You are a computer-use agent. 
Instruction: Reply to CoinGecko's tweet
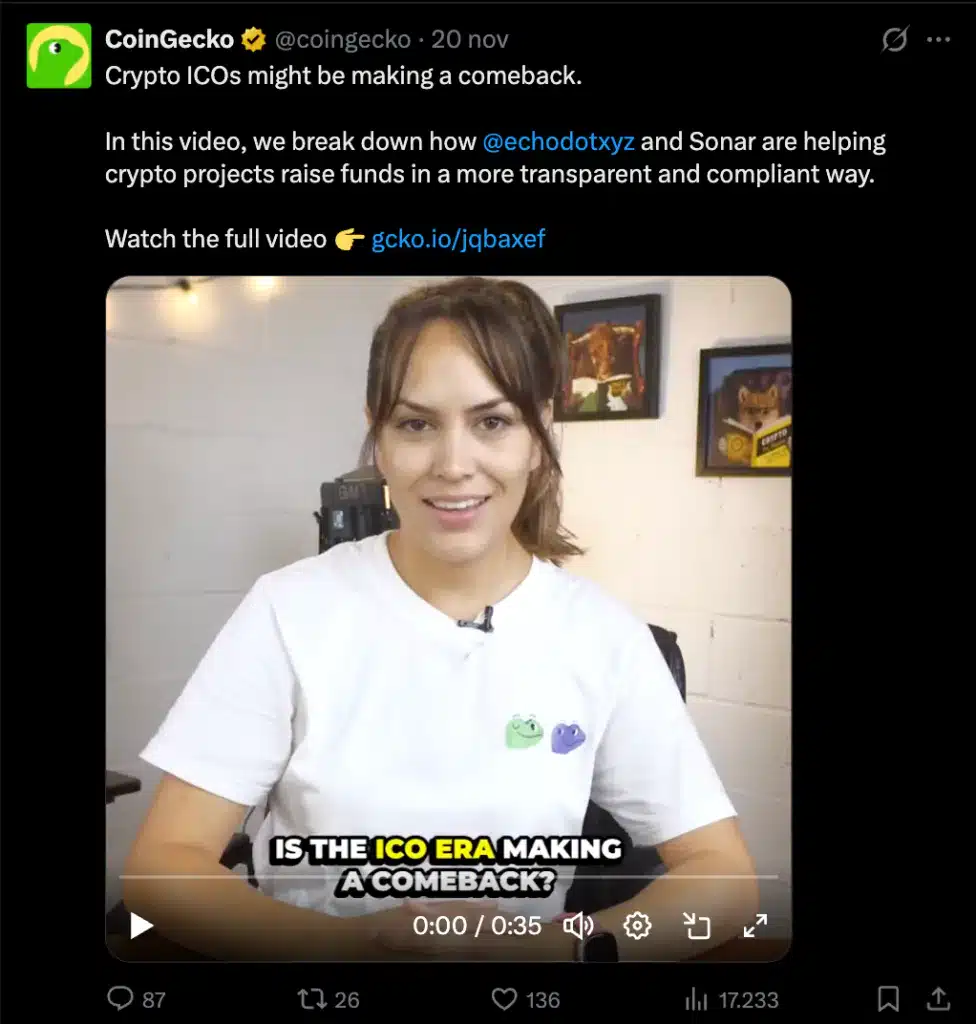tap(121, 998)
